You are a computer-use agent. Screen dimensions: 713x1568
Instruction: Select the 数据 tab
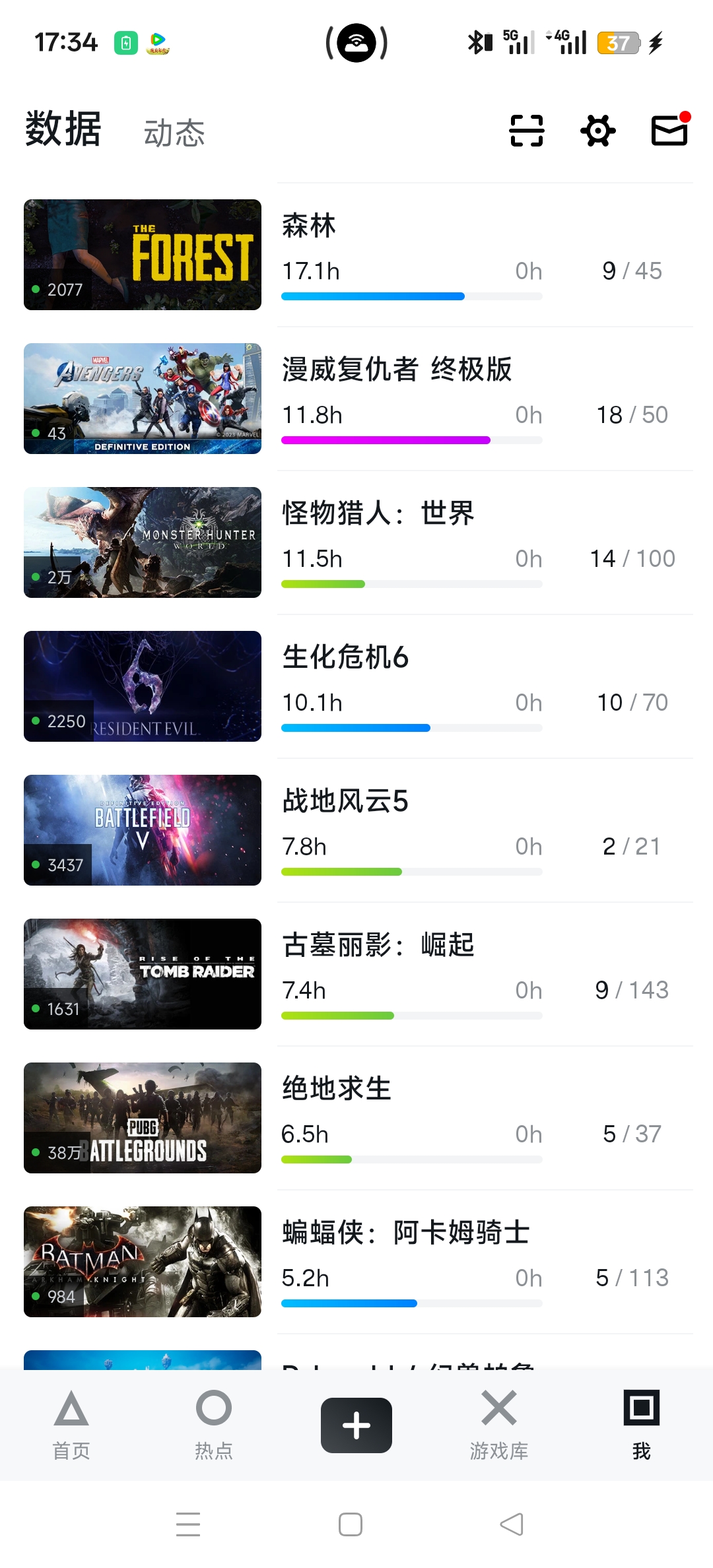coord(63,129)
